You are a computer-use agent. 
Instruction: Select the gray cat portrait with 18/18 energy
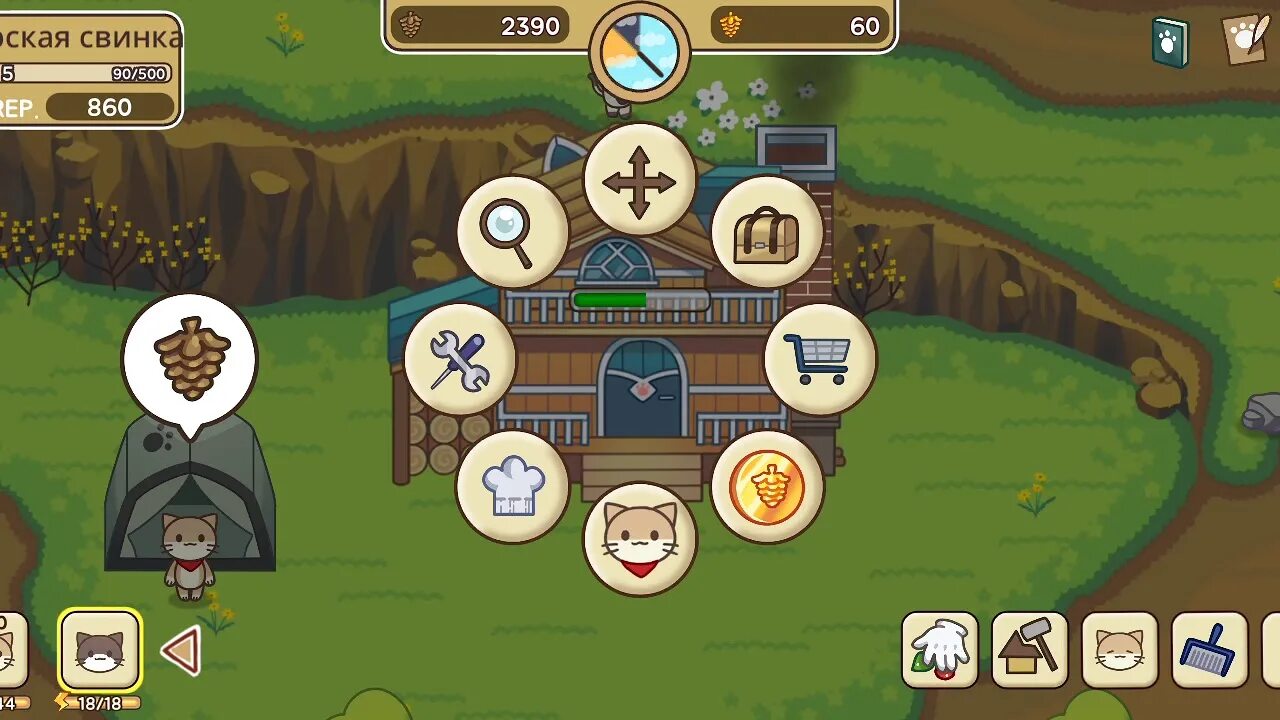point(100,650)
